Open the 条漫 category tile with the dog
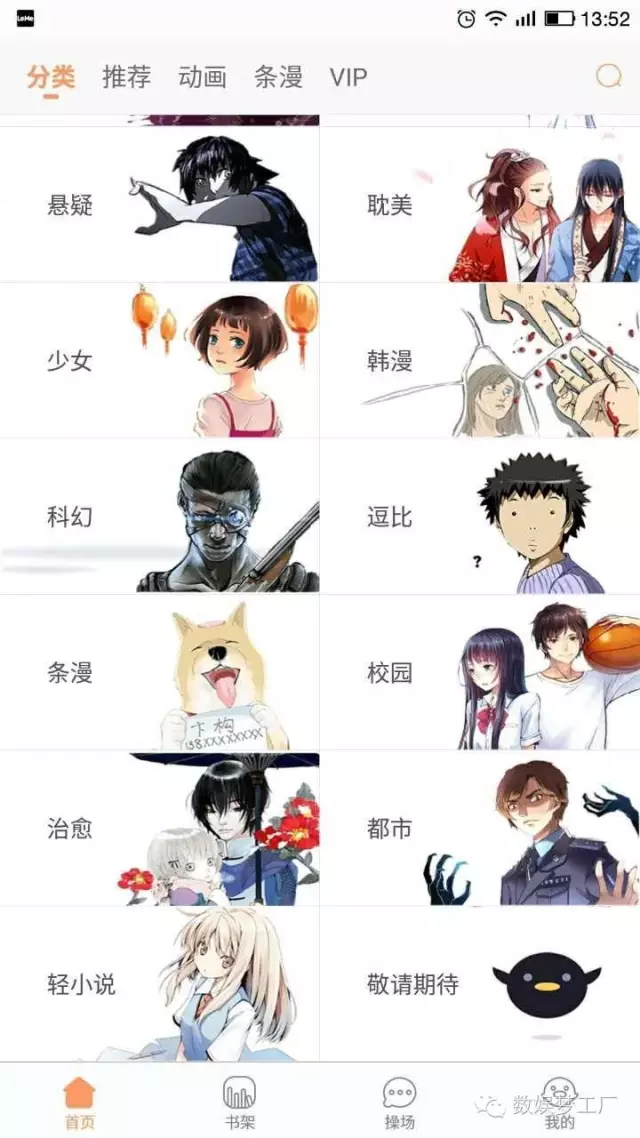Viewport: 640px width, 1138px height. pyautogui.click(x=160, y=673)
